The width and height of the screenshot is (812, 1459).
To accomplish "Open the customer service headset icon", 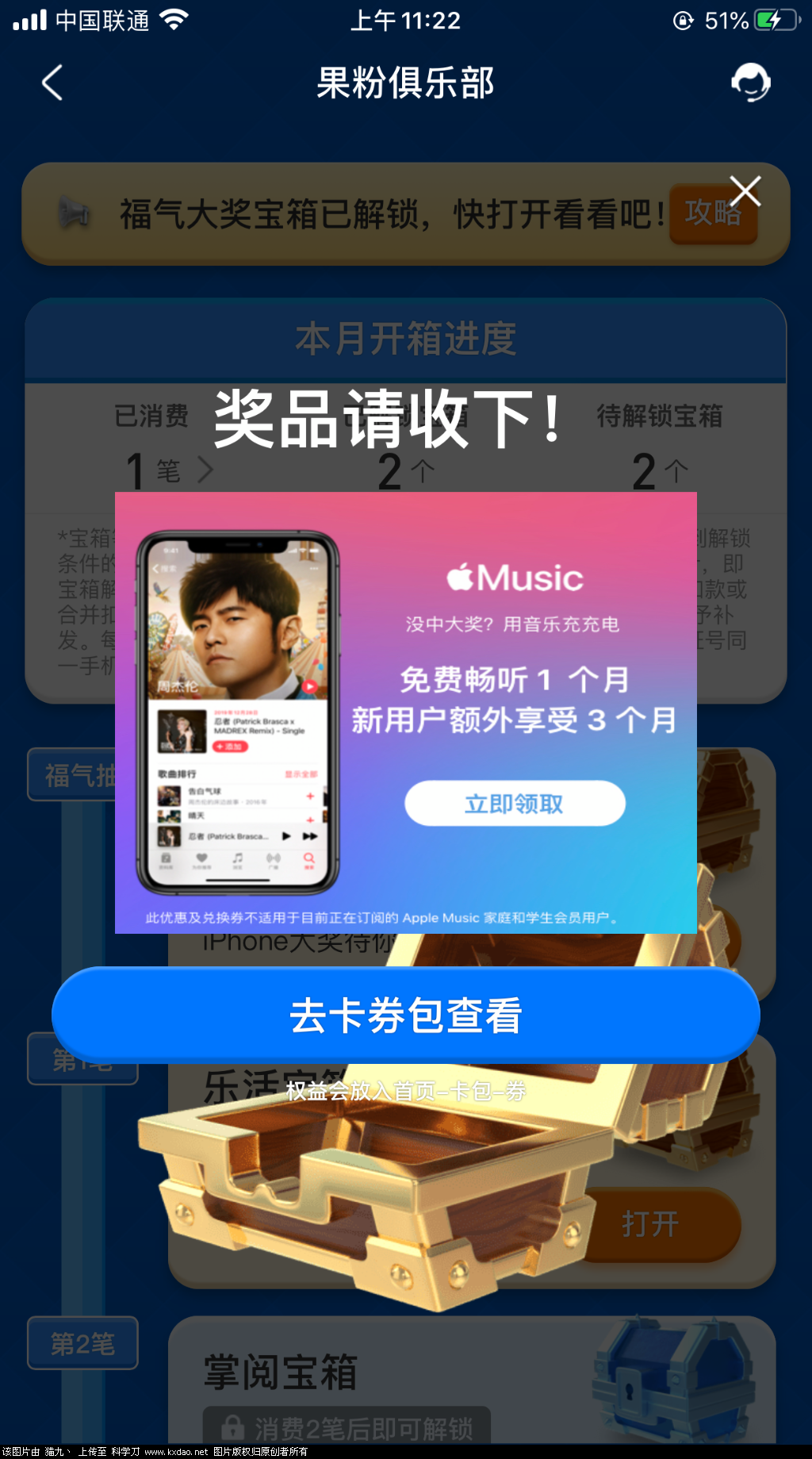I will [750, 83].
